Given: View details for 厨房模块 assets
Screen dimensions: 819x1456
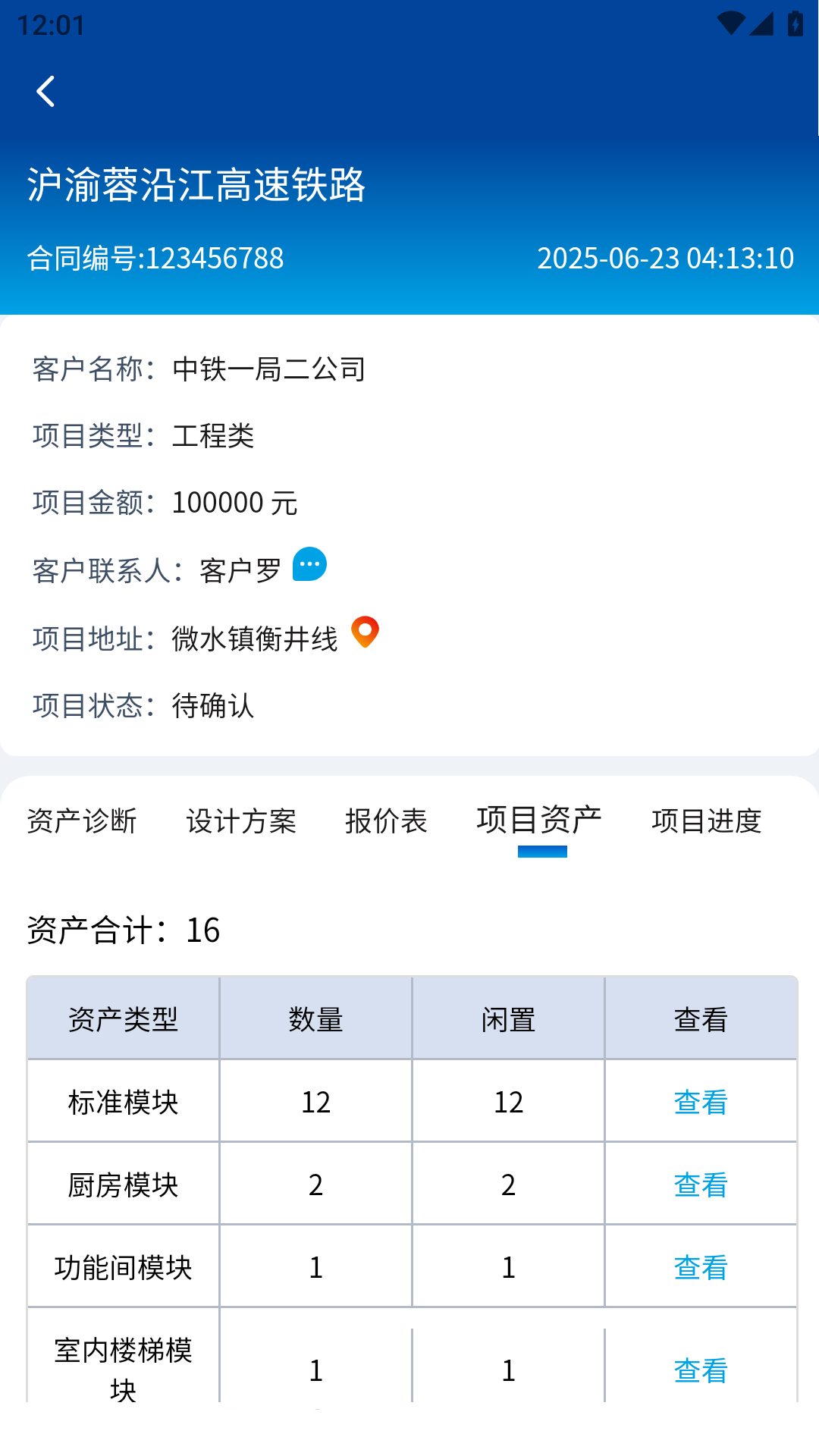Looking at the screenshot, I should click(700, 1185).
